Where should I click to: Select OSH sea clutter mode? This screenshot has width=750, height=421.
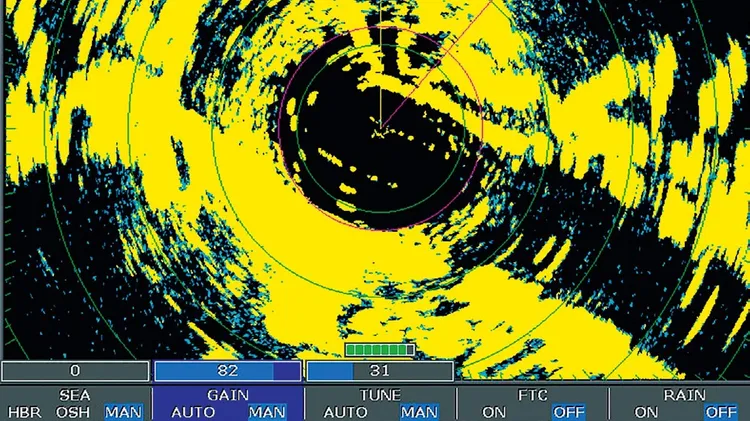click(x=72, y=412)
